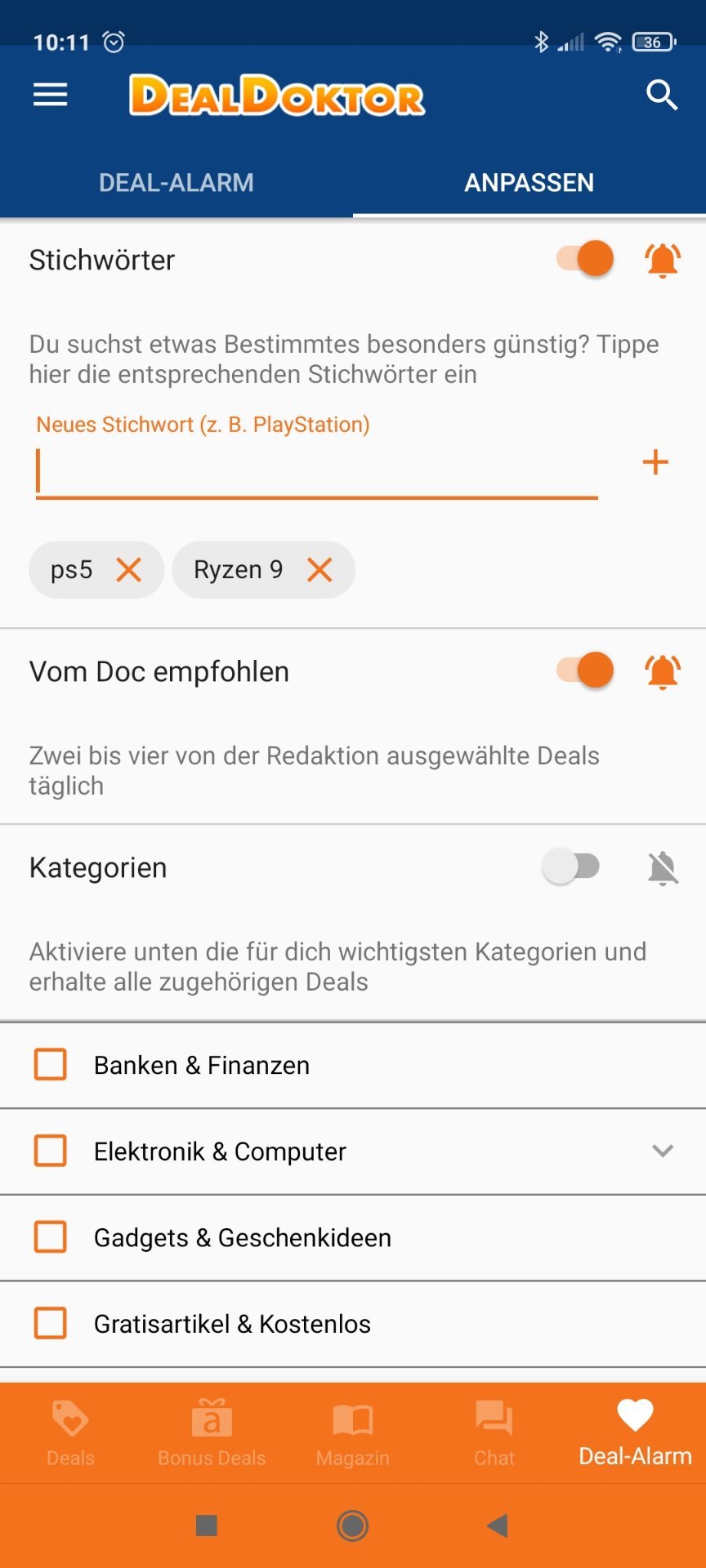Check the Elektronik & Computer box
This screenshot has width=706, height=1568.
[51, 1151]
